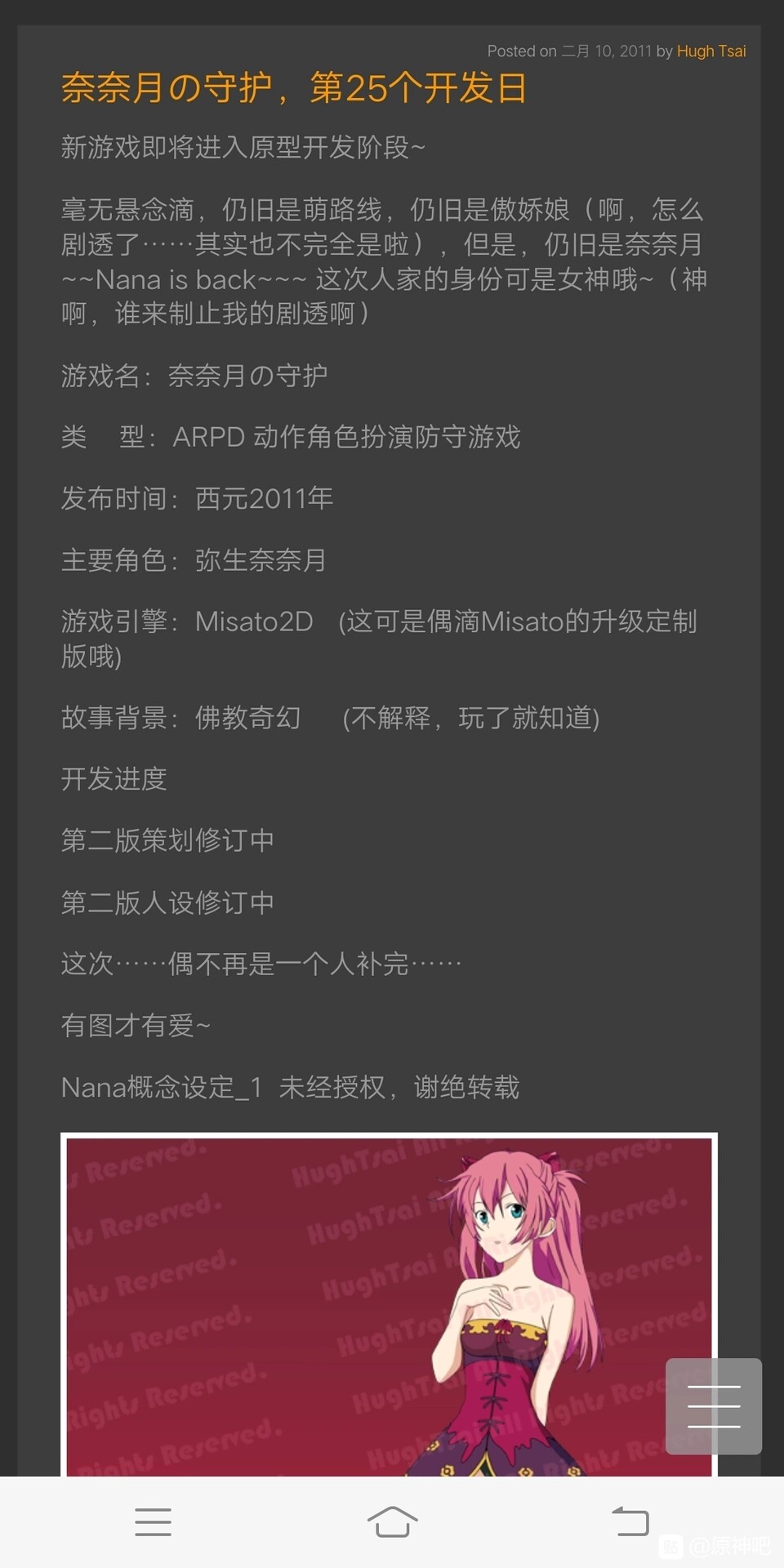Open the Nana concept art image
The height and width of the screenshot is (1568, 784).
389,1305
